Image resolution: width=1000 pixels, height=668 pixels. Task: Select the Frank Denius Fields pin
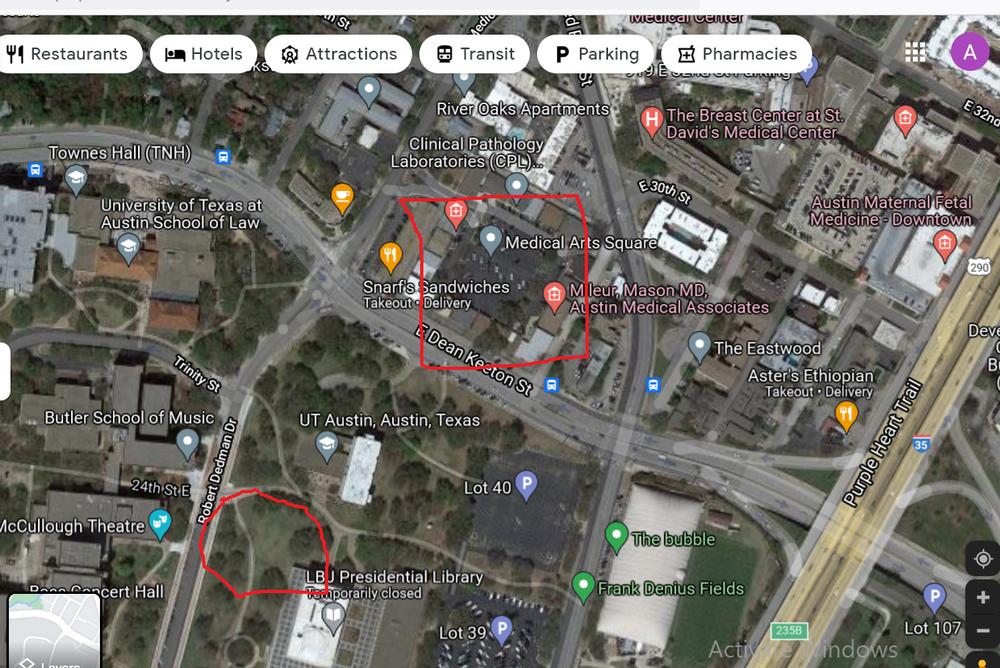click(584, 585)
